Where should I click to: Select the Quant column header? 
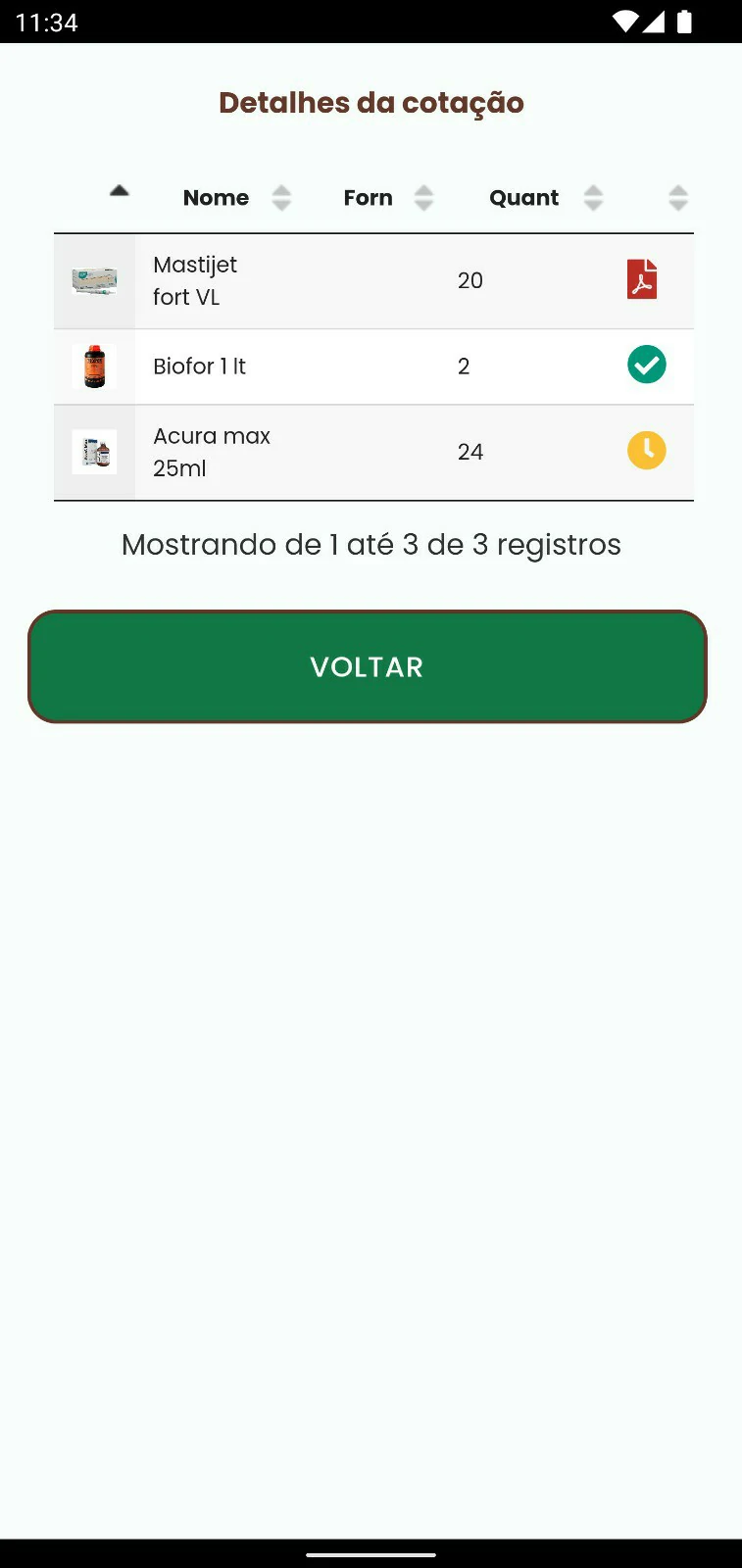pos(524,197)
